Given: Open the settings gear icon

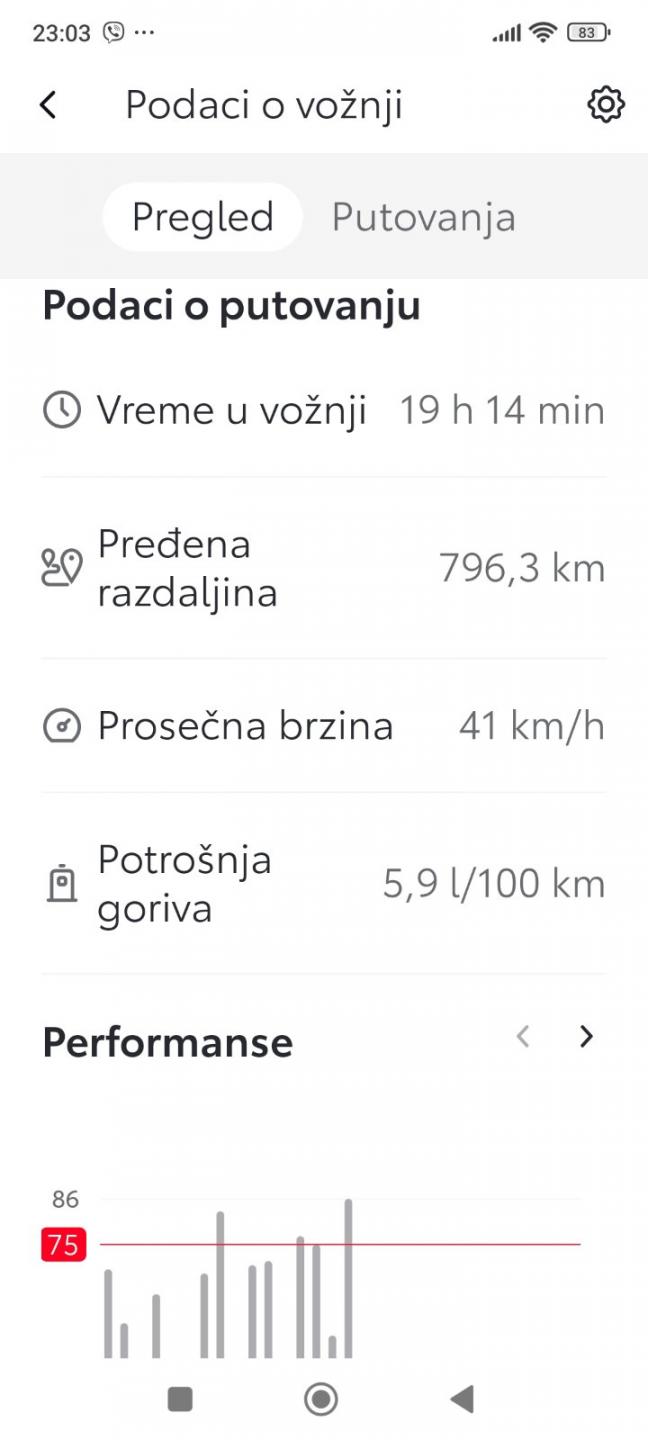Looking at the screenshot, I should click(605, 105).
